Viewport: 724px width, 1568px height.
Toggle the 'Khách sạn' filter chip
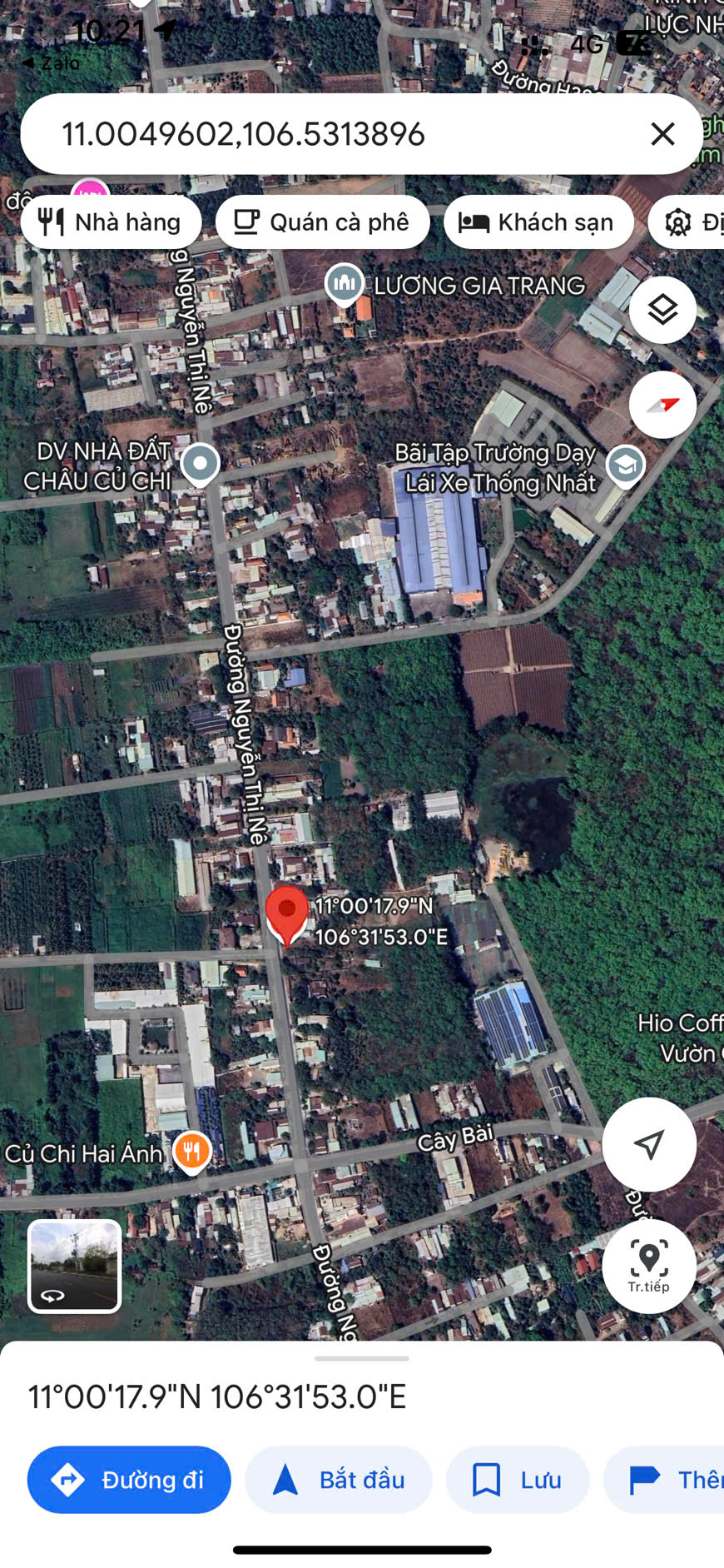[x=538, y=222]
